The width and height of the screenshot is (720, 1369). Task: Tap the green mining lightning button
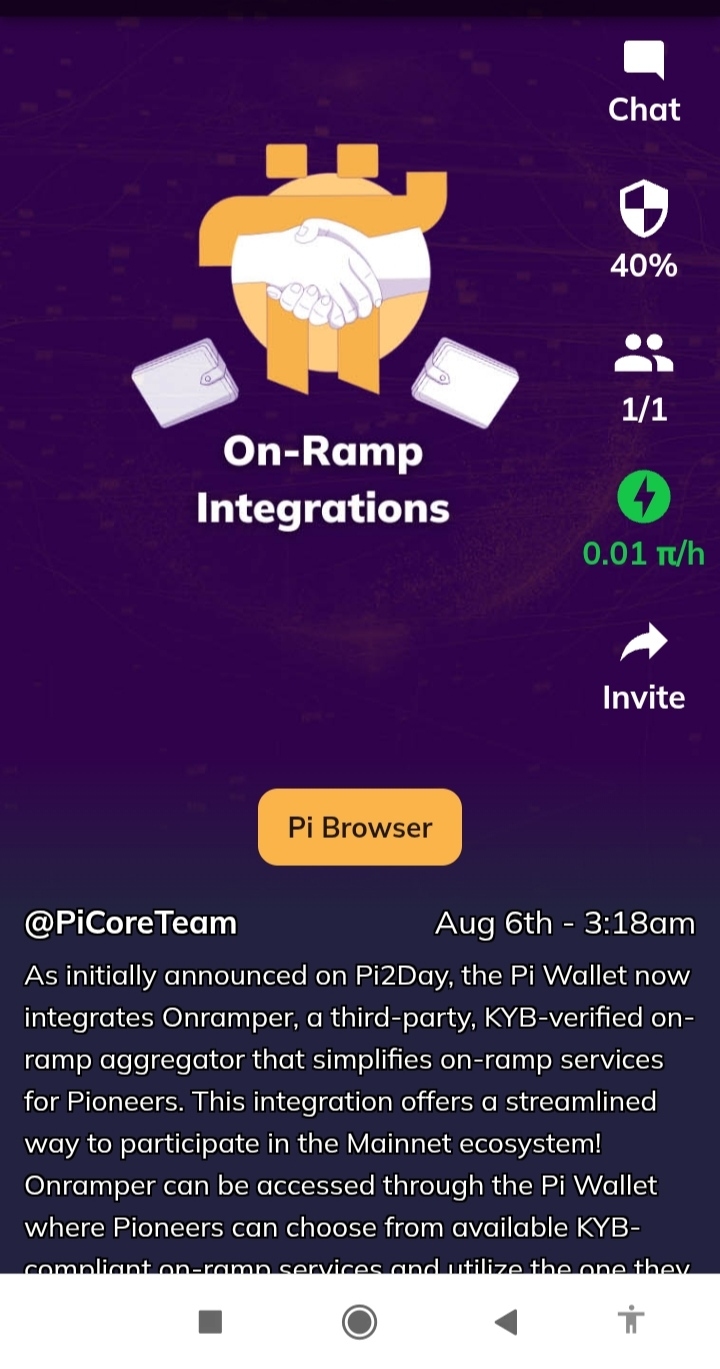click(644, 499)
